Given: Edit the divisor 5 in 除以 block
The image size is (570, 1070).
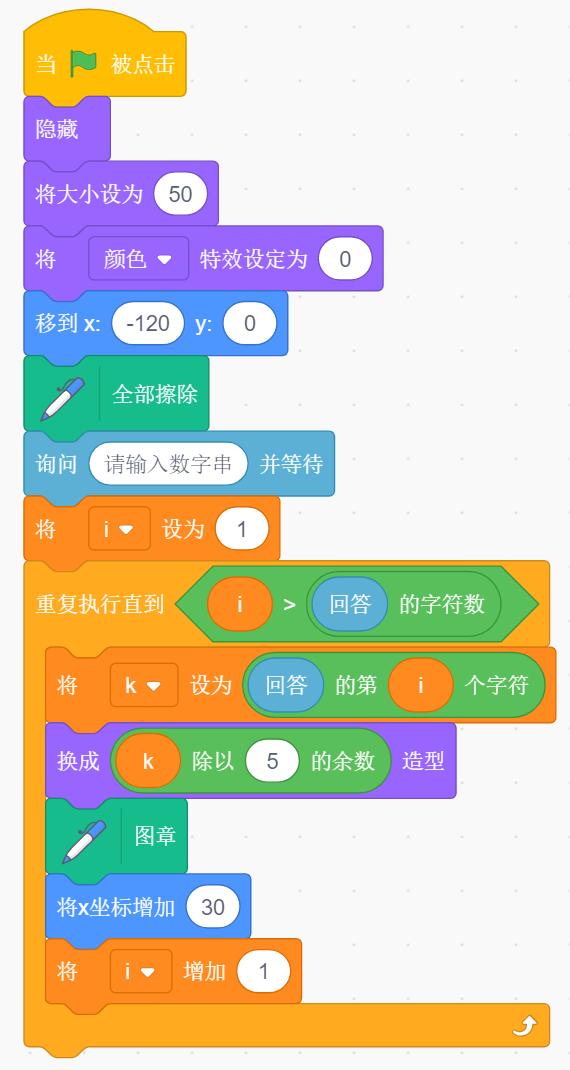Looking at the screenshot, I should (272, 761).
